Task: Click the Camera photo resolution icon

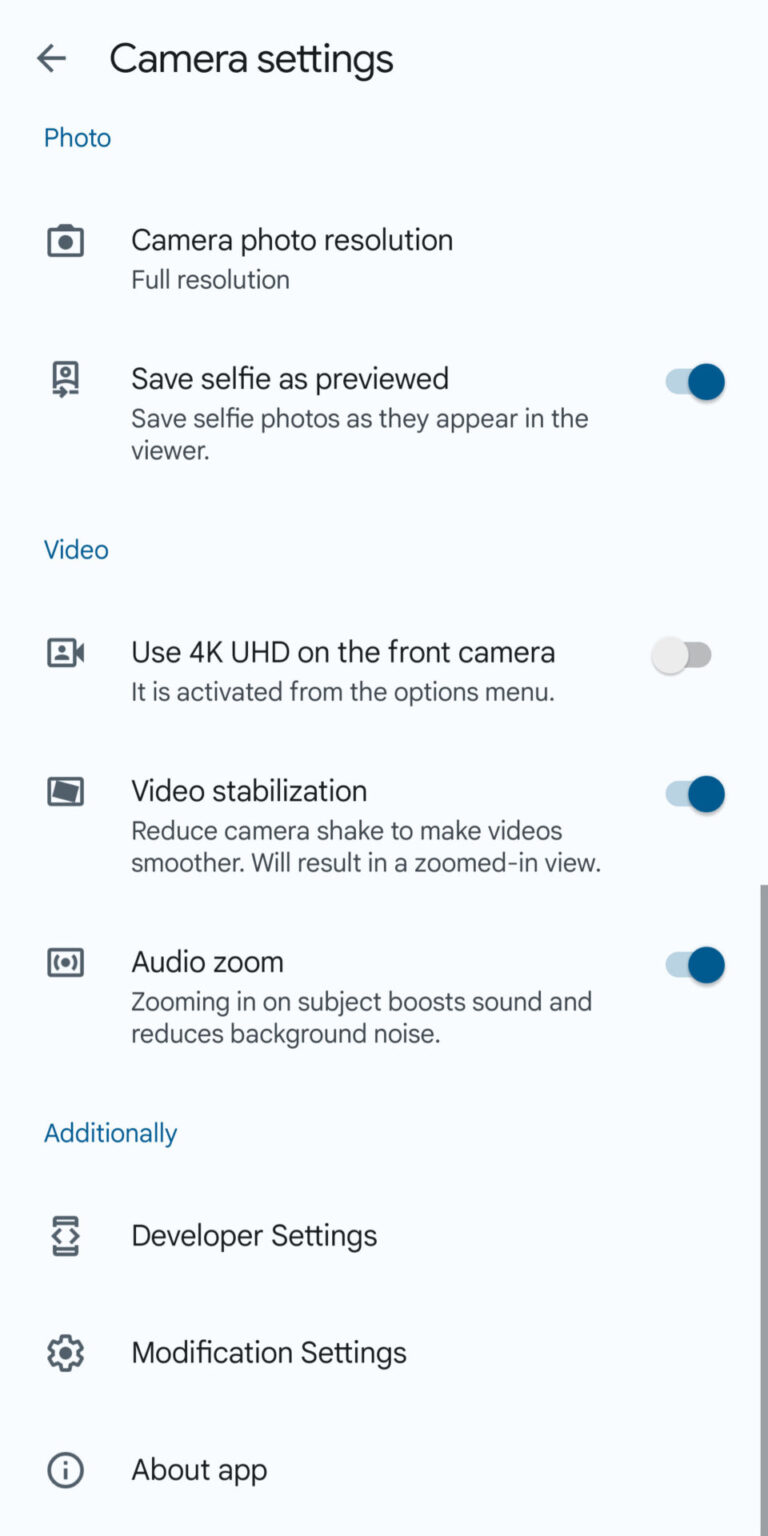Action: click(65, 240)
